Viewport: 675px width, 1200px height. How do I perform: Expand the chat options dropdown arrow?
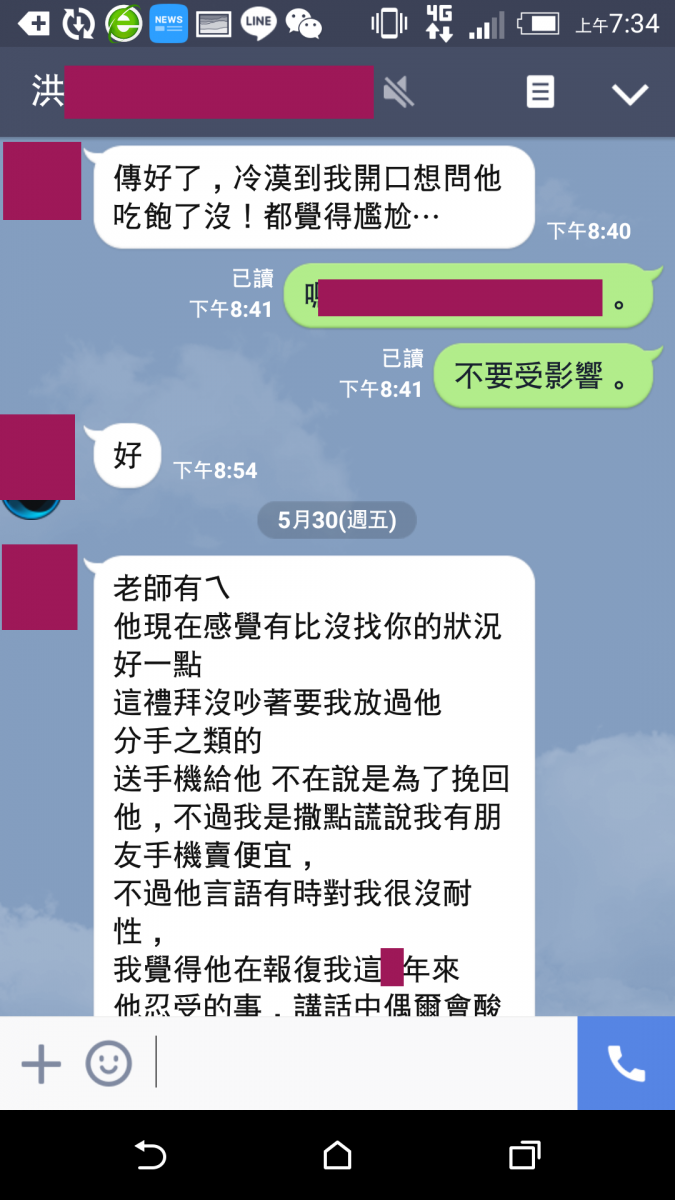tap(630, 94)
